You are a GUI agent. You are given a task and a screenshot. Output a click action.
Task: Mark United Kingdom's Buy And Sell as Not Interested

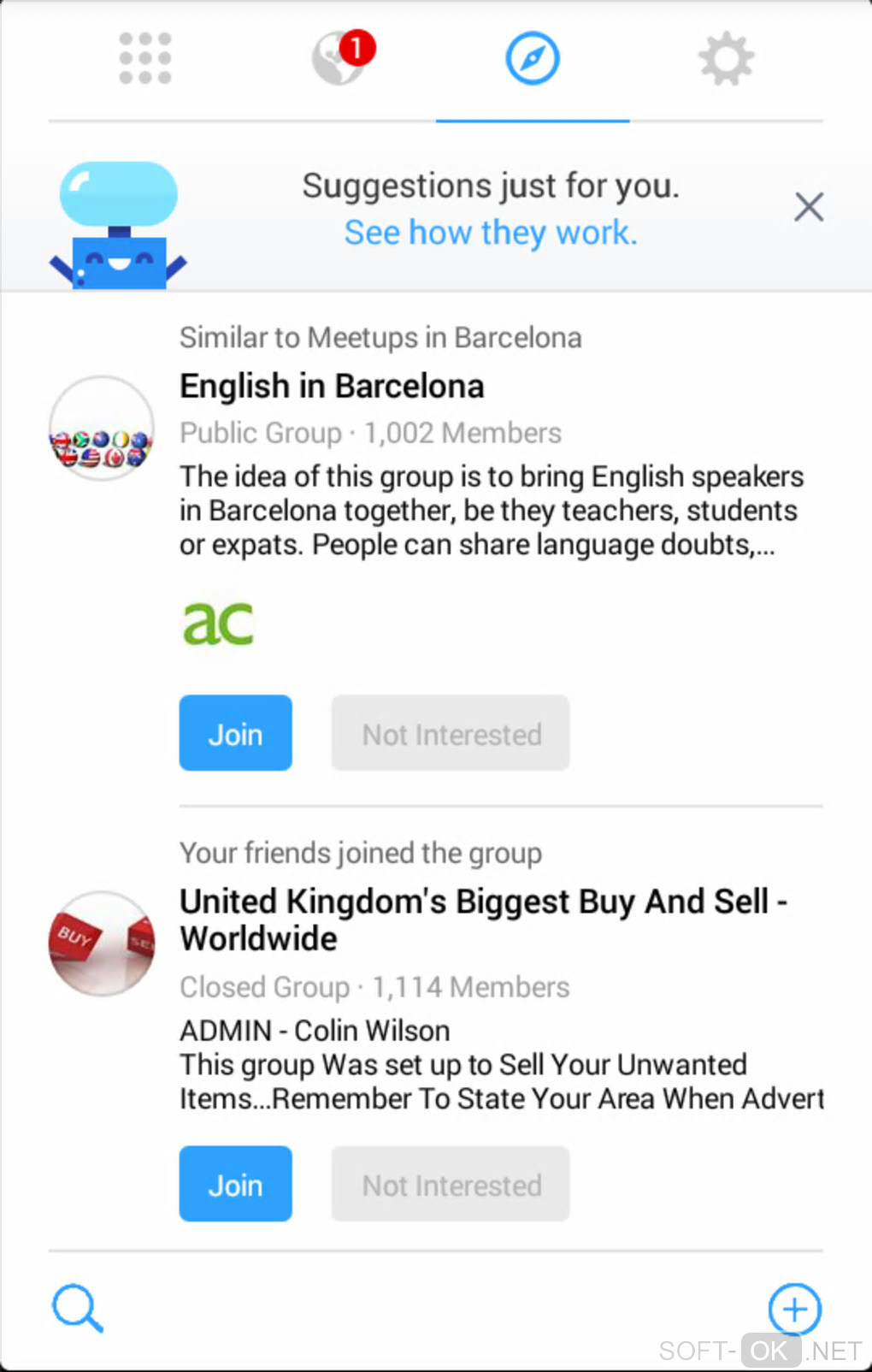pyautogui.click(x=451, y=1184)
